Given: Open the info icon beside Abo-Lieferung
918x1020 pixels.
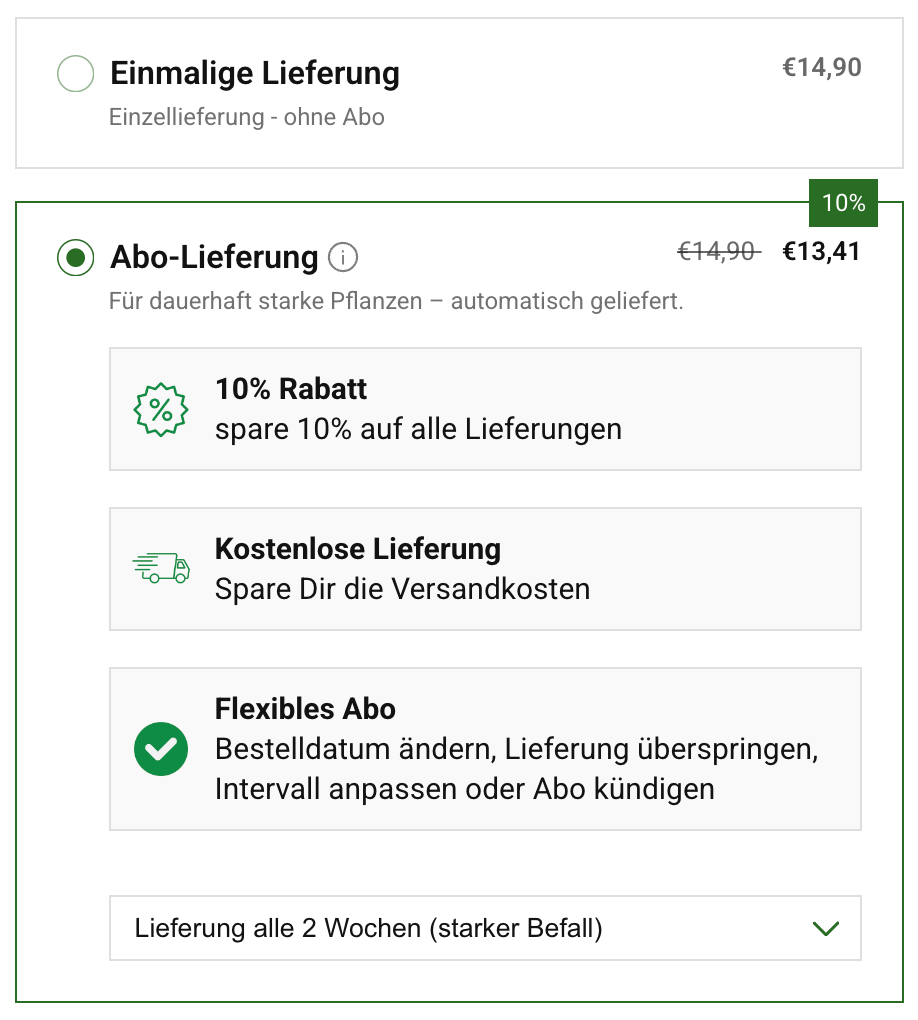Looking at the screenshot, I should click(343, 258).
